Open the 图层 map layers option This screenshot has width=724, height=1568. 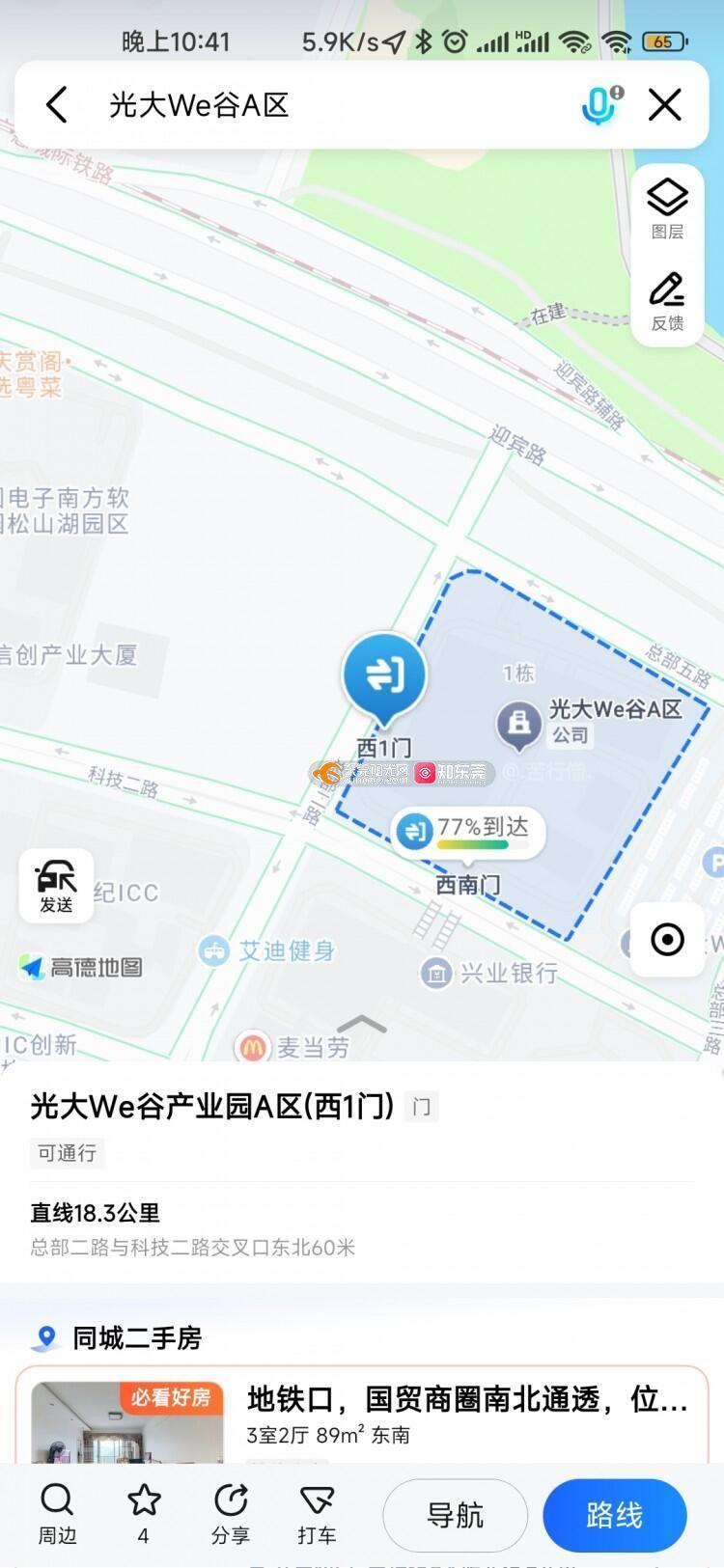tap(667, 208)
